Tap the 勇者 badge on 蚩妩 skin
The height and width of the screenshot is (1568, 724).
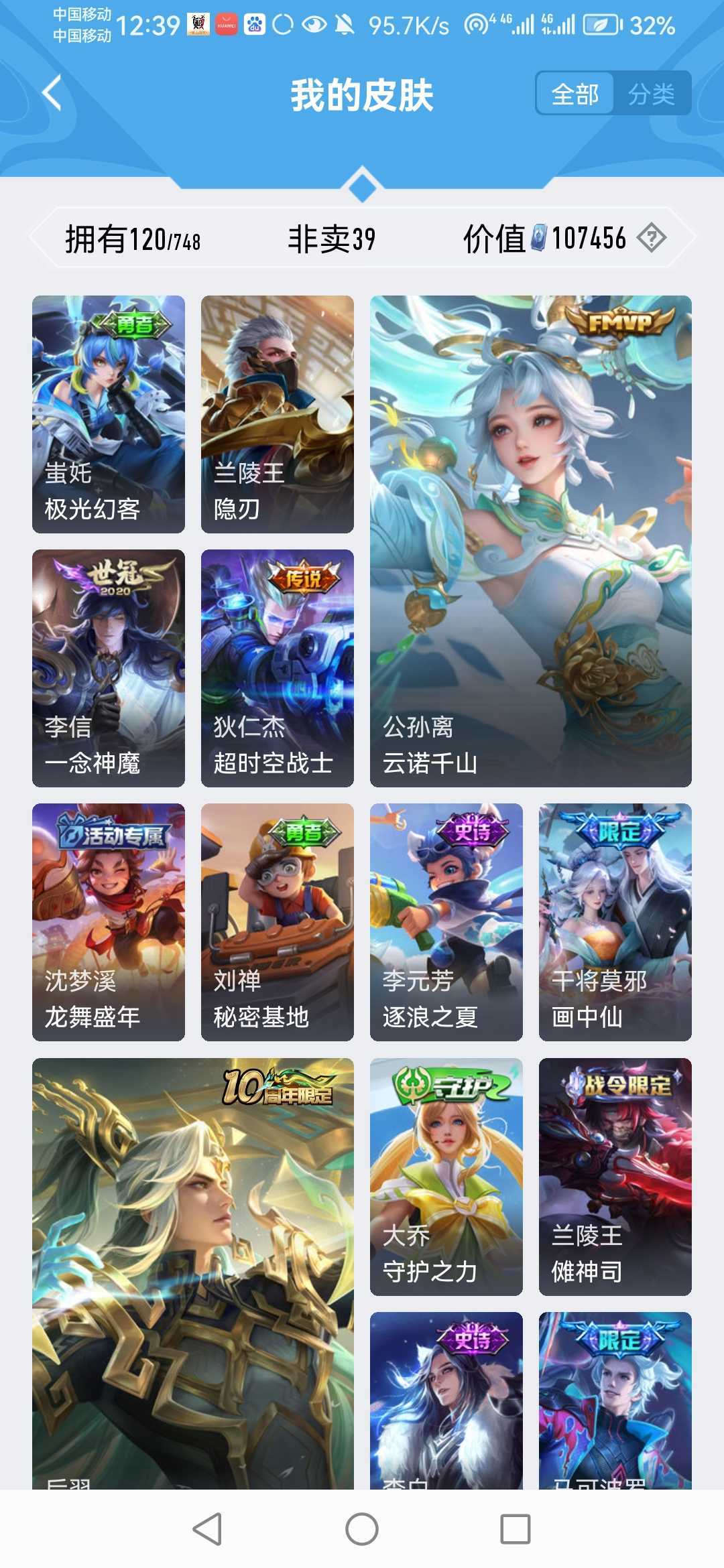click(133, 324)
